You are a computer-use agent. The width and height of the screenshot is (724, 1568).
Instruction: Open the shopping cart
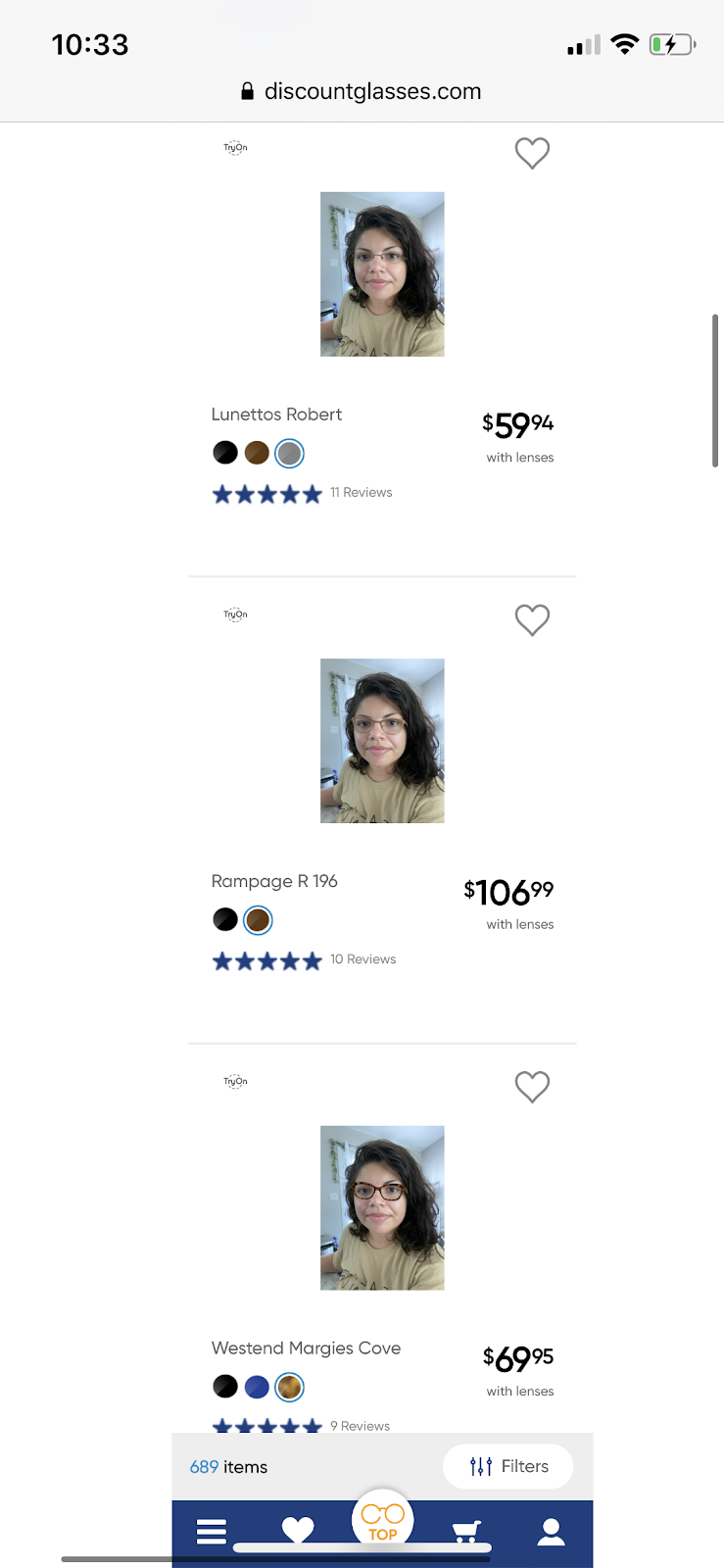coord(466,1531)
